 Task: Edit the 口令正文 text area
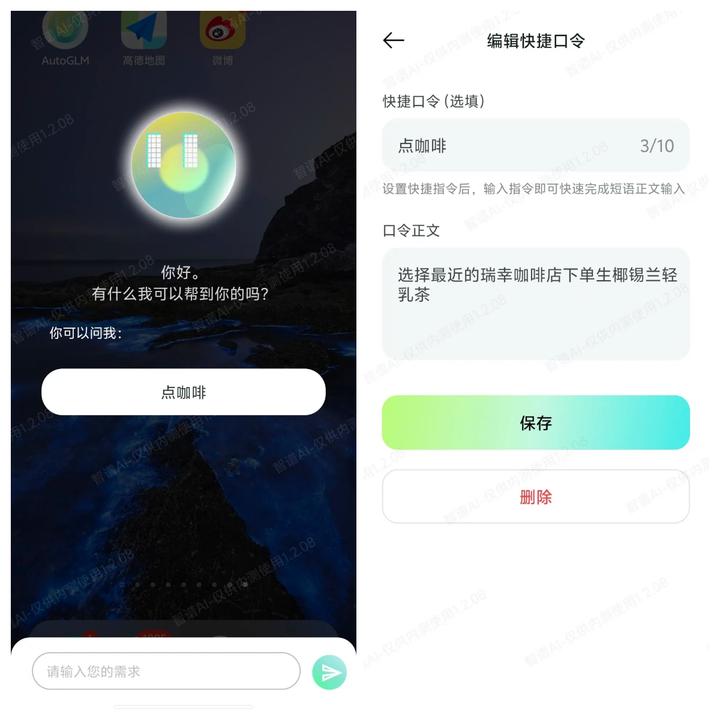click(x=535, y=303)
